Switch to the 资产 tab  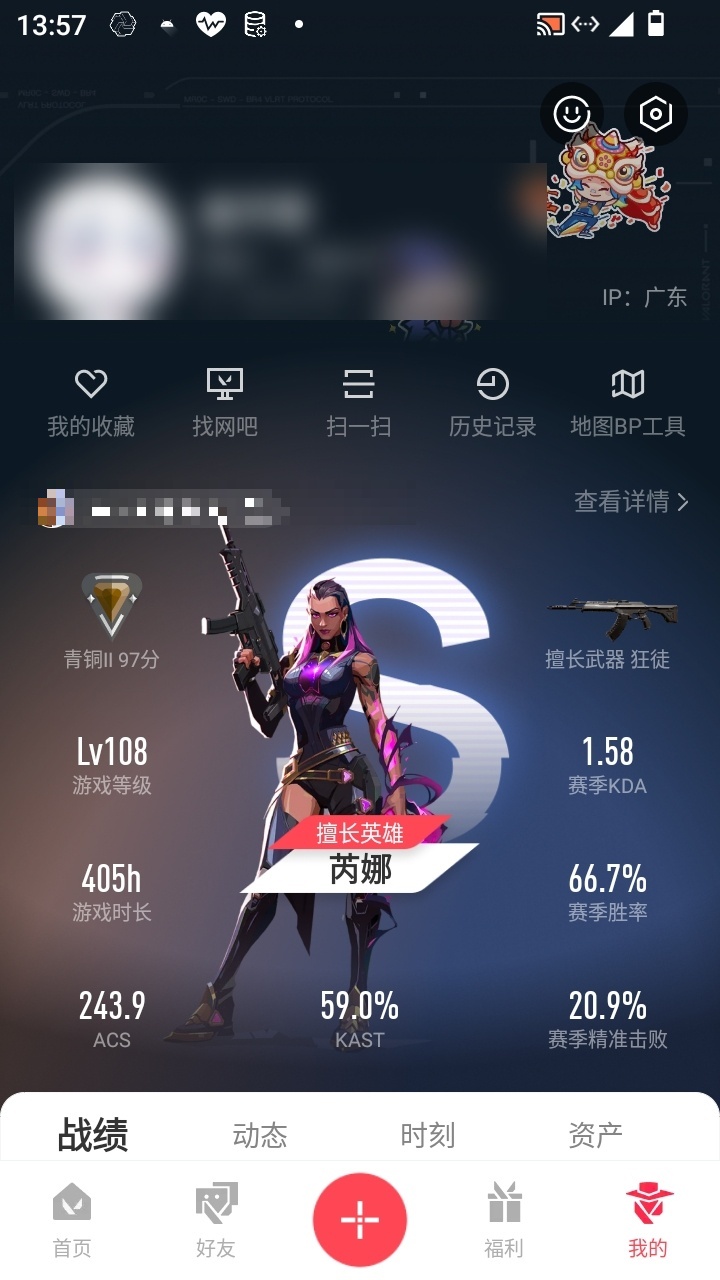(x=595, y=1135)
